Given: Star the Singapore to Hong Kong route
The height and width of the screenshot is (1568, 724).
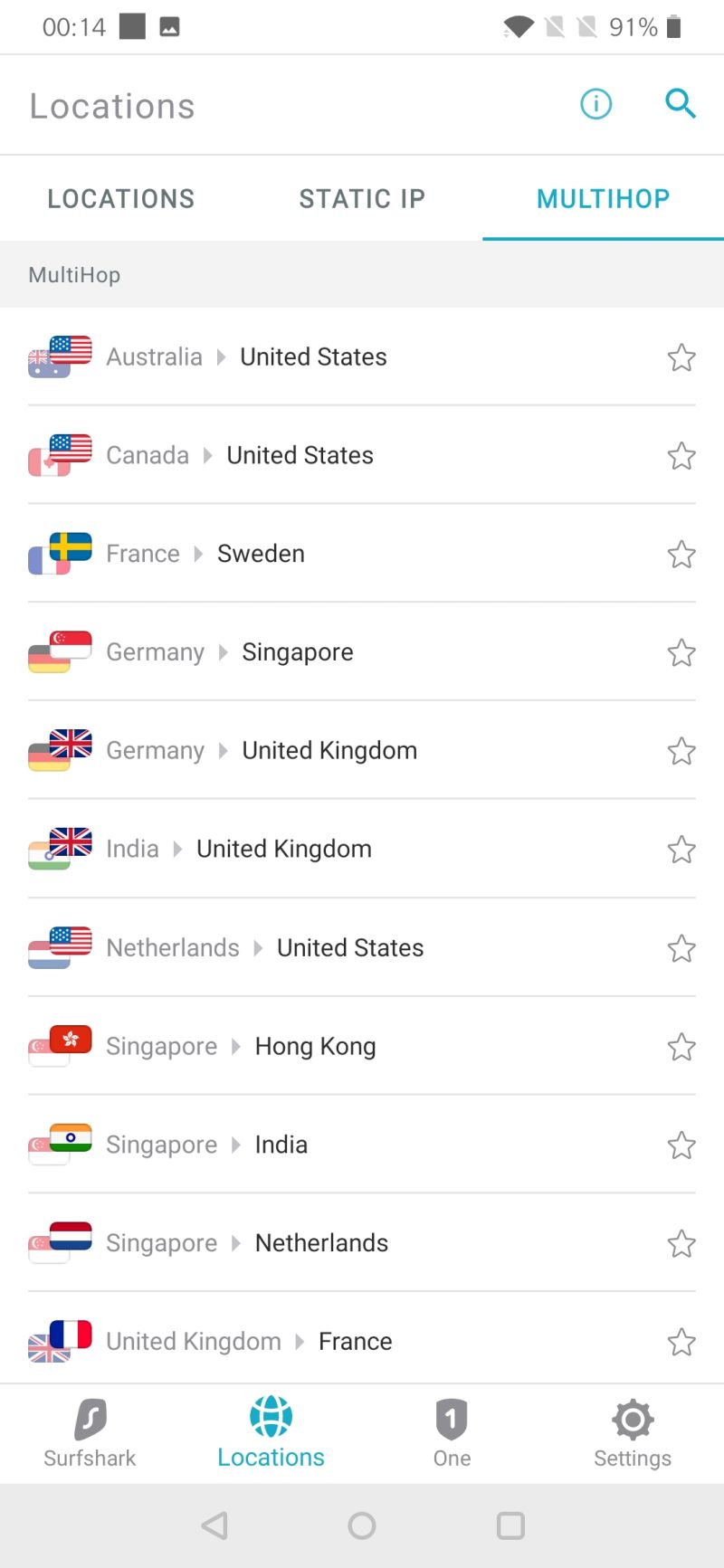Looking at the screenshot, I should point(681,1047).
